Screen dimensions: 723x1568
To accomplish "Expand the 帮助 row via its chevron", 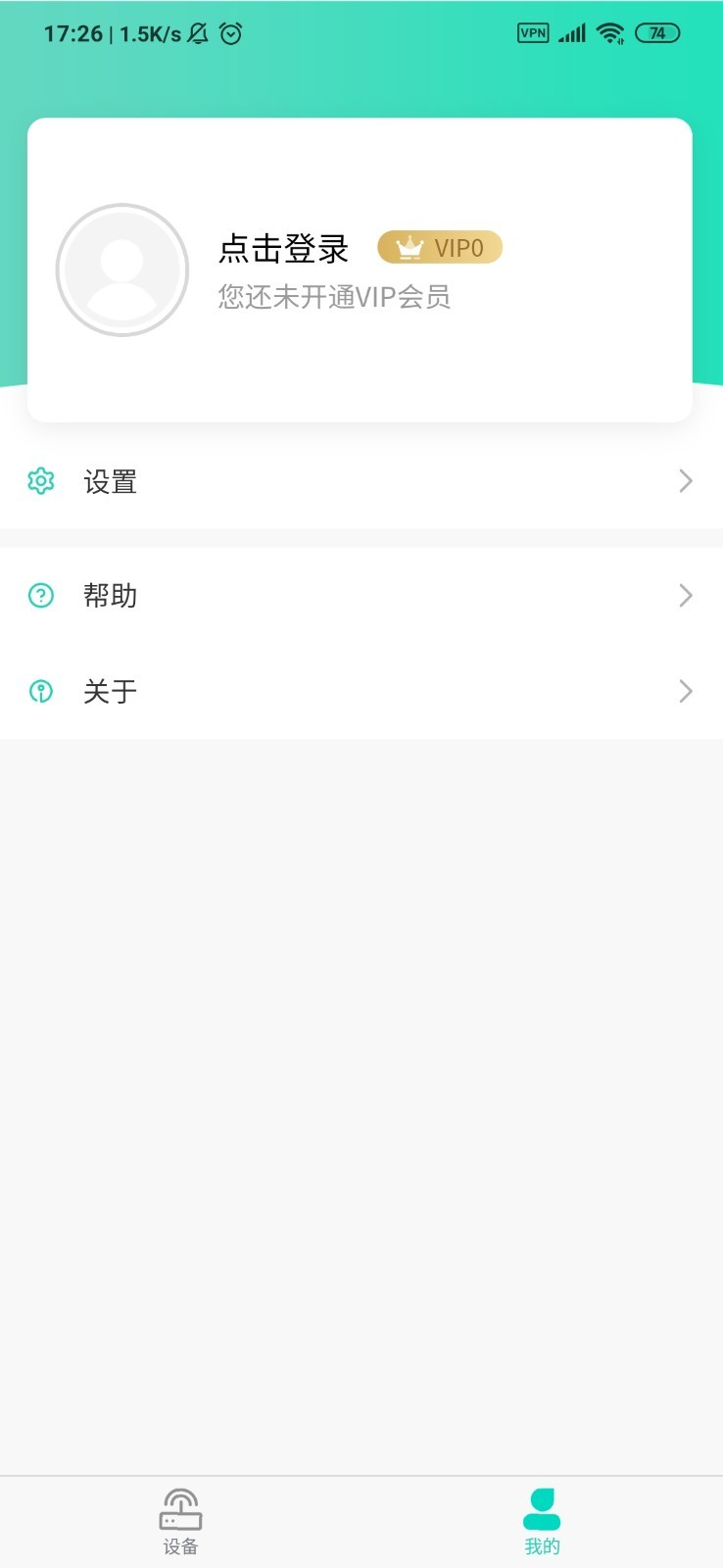I will [x=685, y=595].
